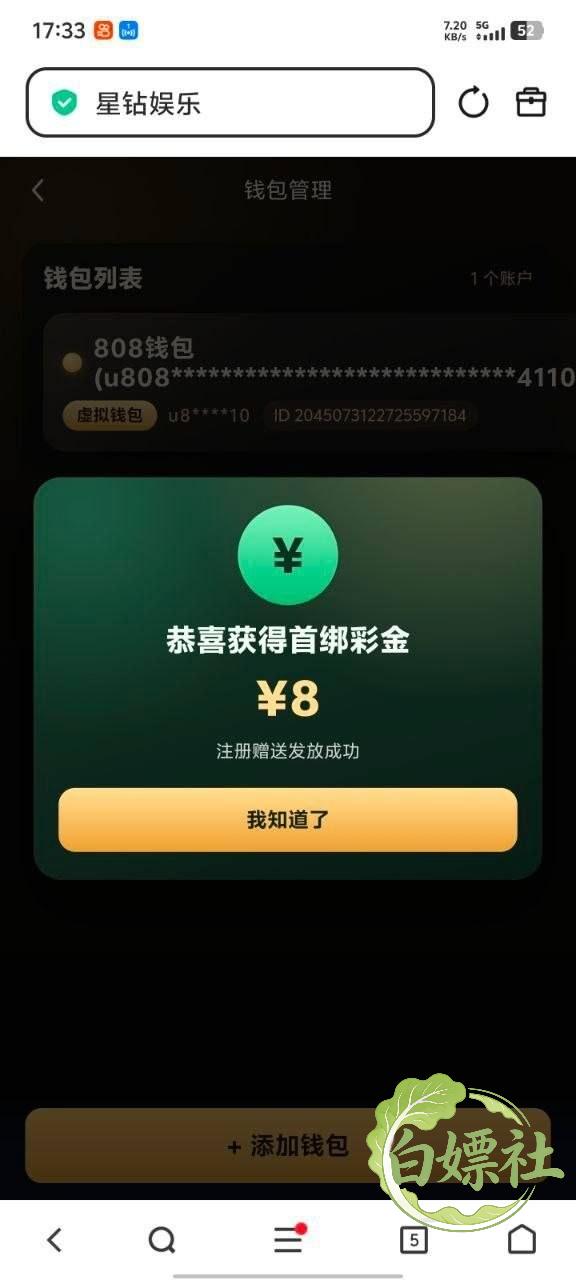Open the browser menu with the red dot
The image size is (576, 1280).
coord(289,1239)
